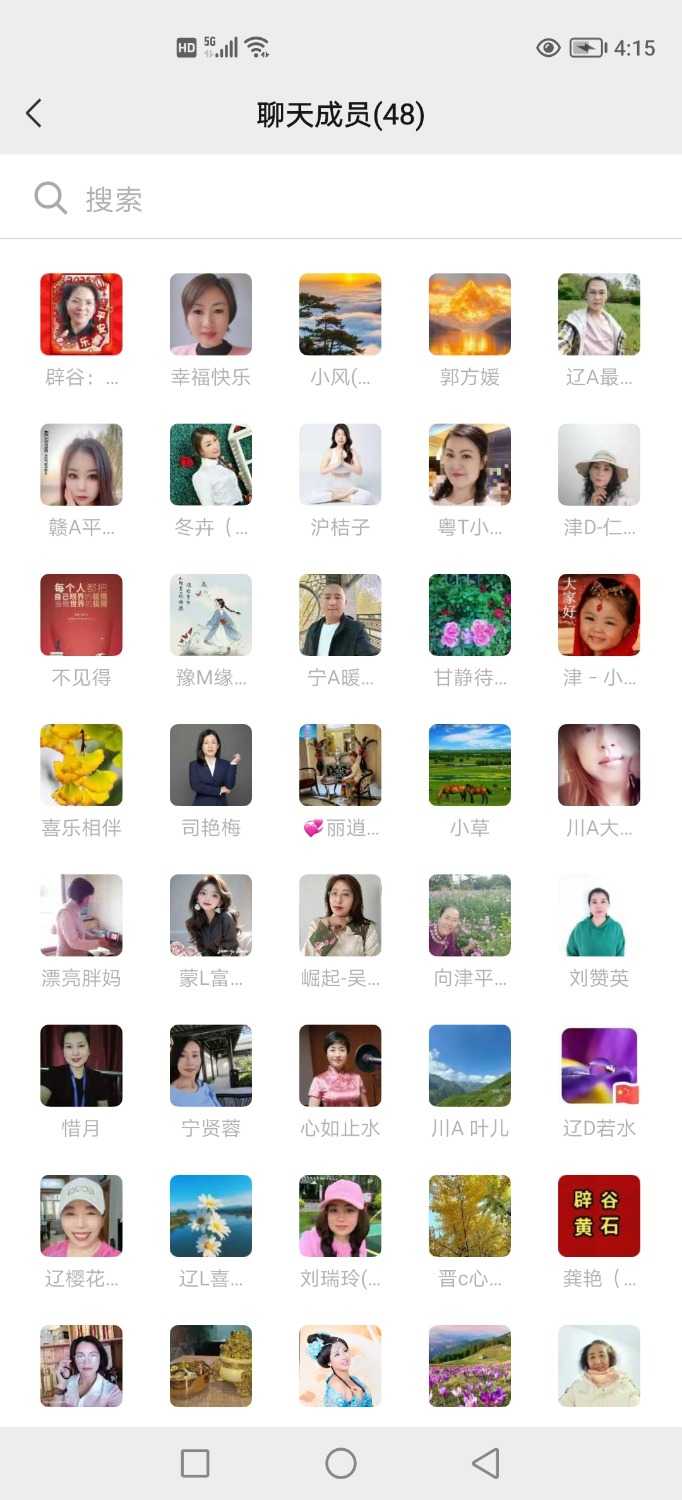
Task: Open member 心如止水
Action: 340,1065
